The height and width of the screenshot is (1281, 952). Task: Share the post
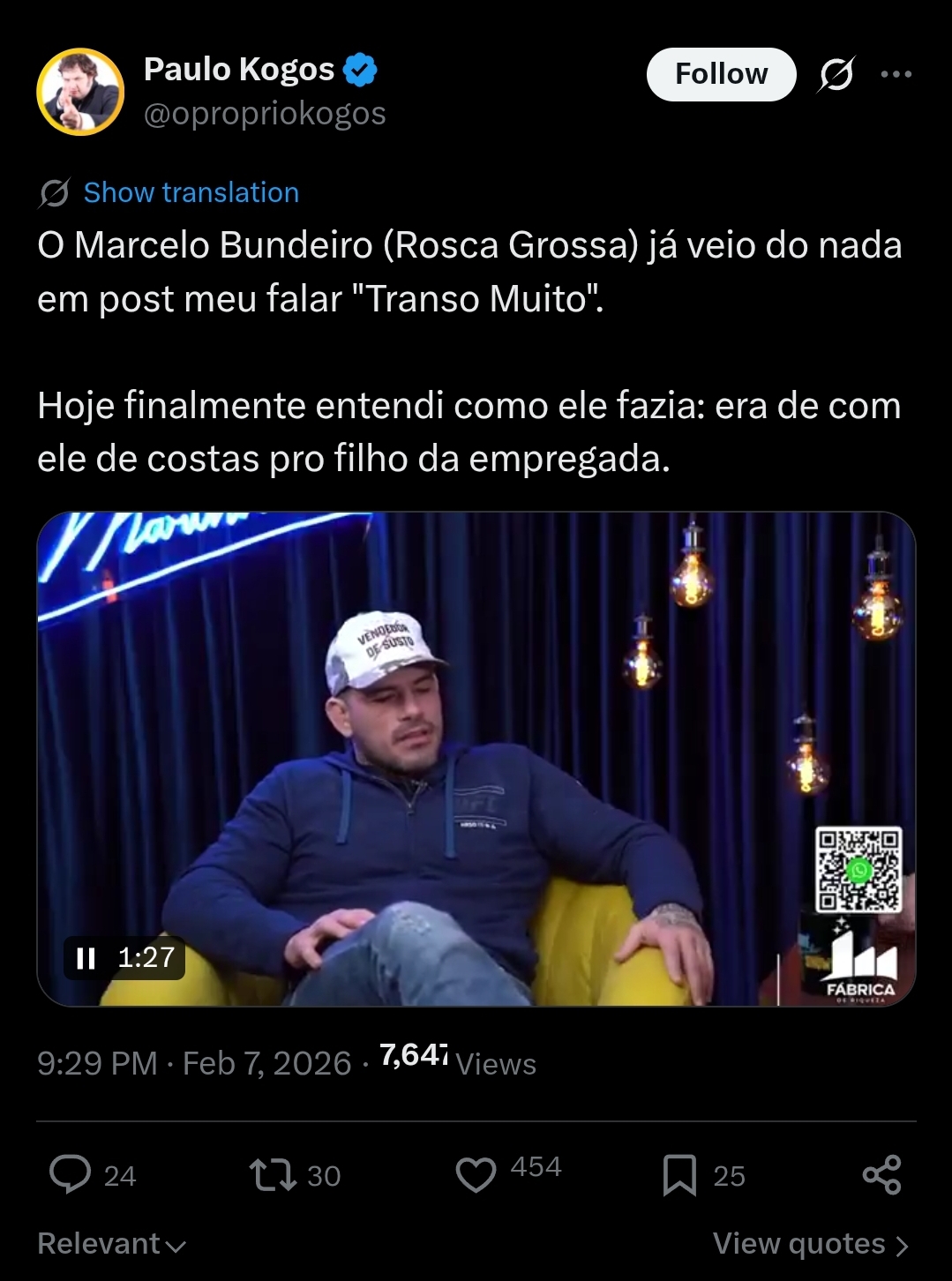pyautogui.click(x=881, y=1175)
